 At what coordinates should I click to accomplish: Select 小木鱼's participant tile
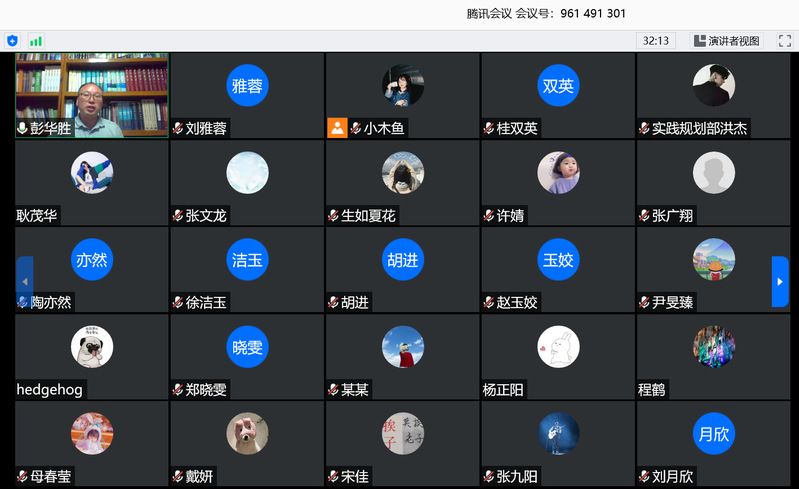pos(402,95)
